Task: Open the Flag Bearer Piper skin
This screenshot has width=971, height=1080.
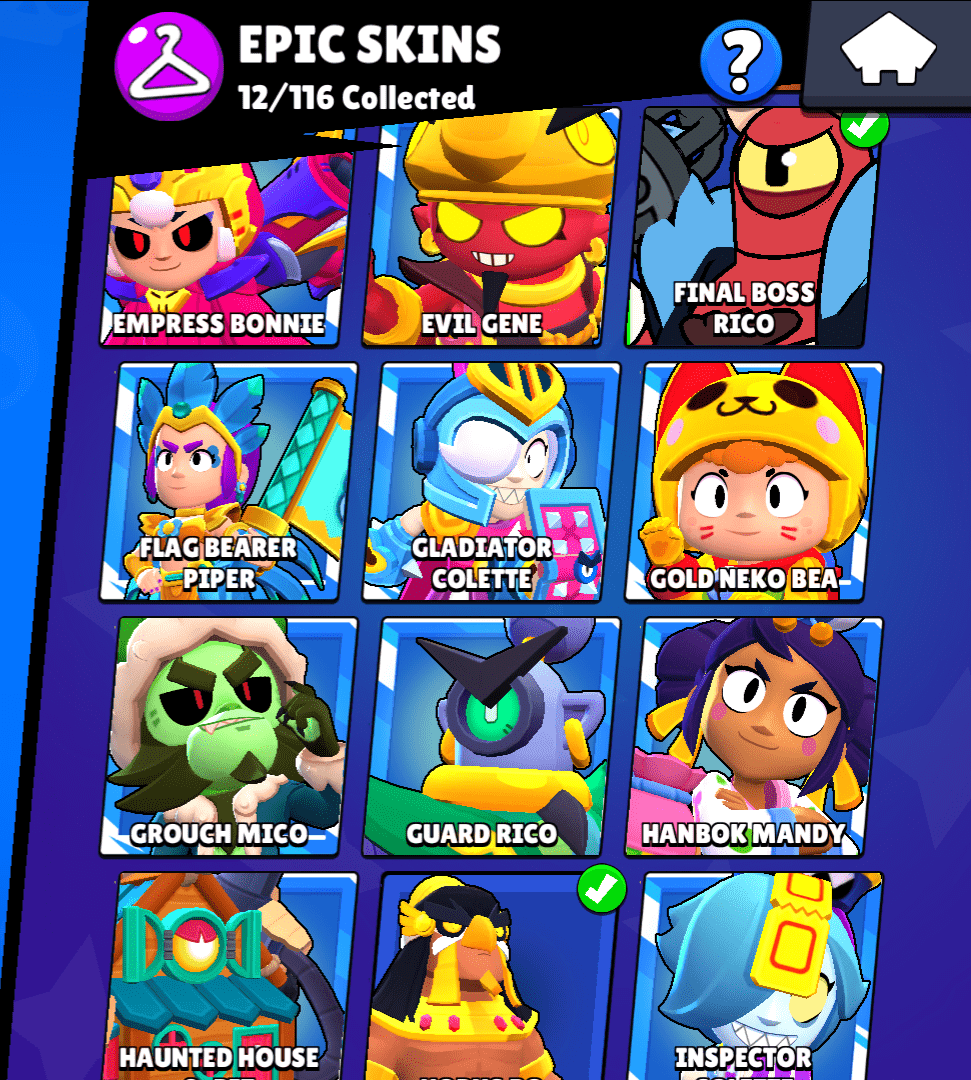Action: [230, 481]
